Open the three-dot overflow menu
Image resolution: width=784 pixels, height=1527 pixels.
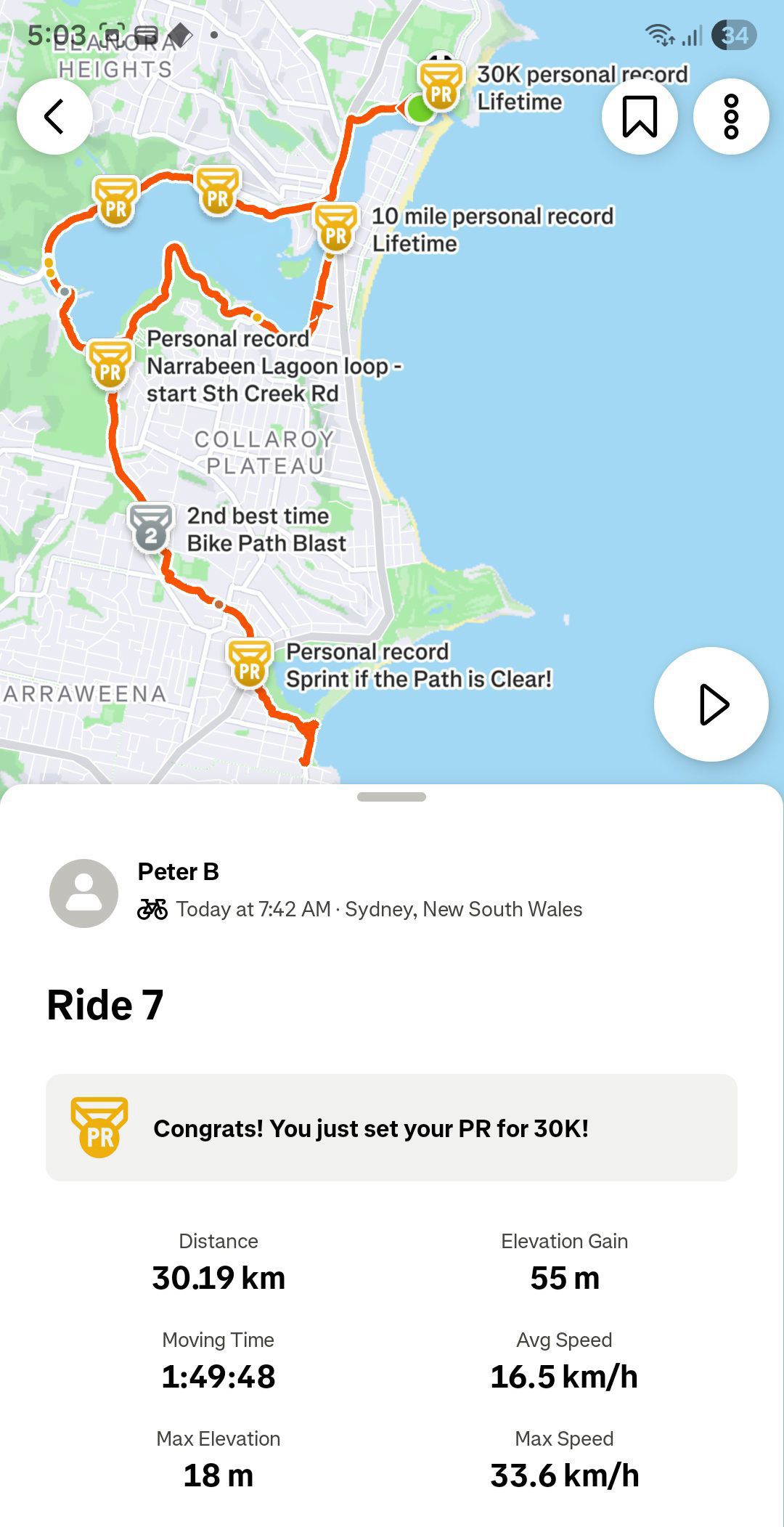[x=731, y=116]
